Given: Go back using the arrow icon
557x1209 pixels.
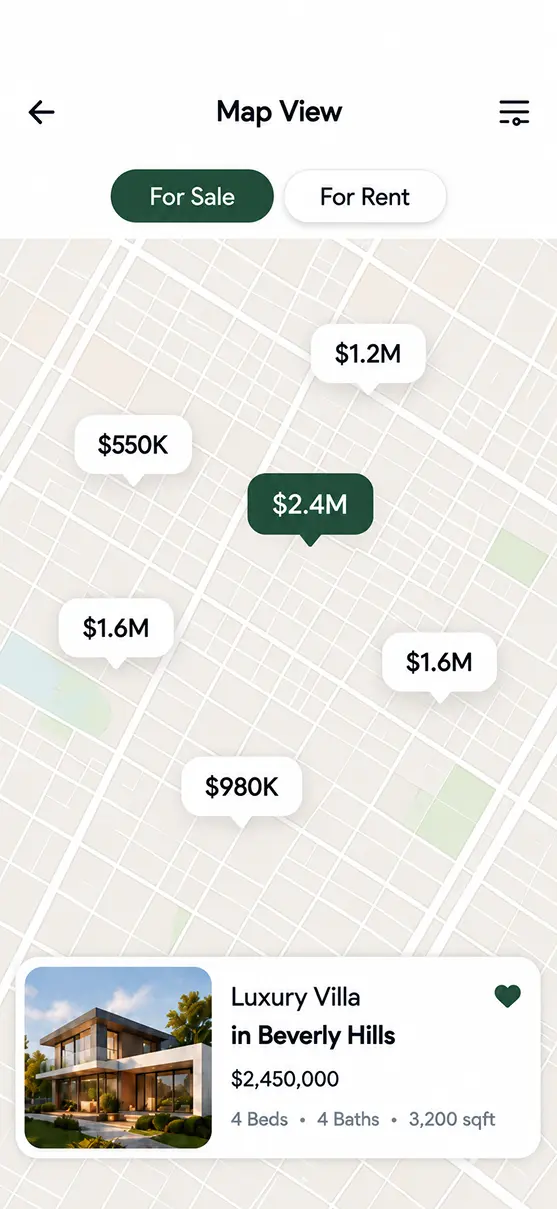Looking at the screenshot, I should [41, 113].
